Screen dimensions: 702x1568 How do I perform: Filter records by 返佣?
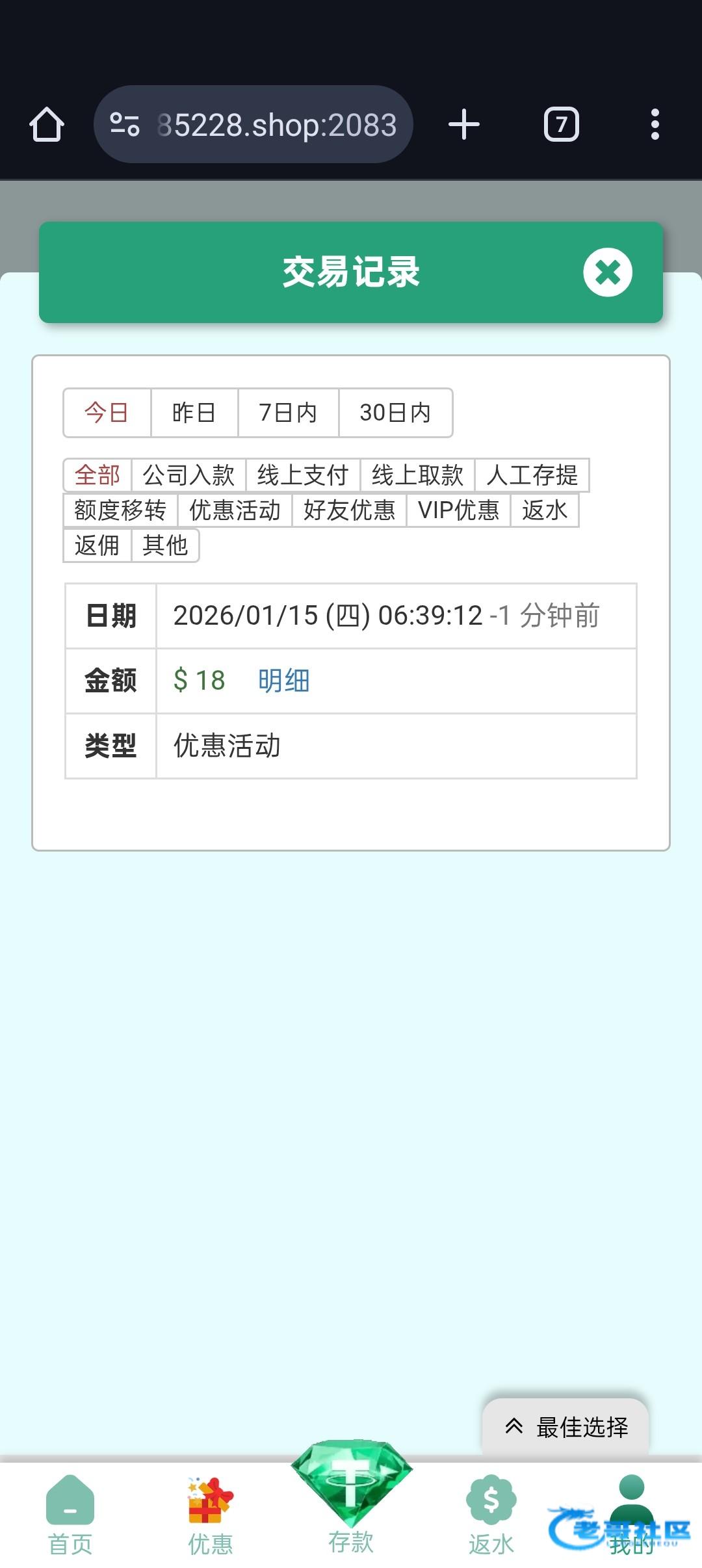pos(97,545)
